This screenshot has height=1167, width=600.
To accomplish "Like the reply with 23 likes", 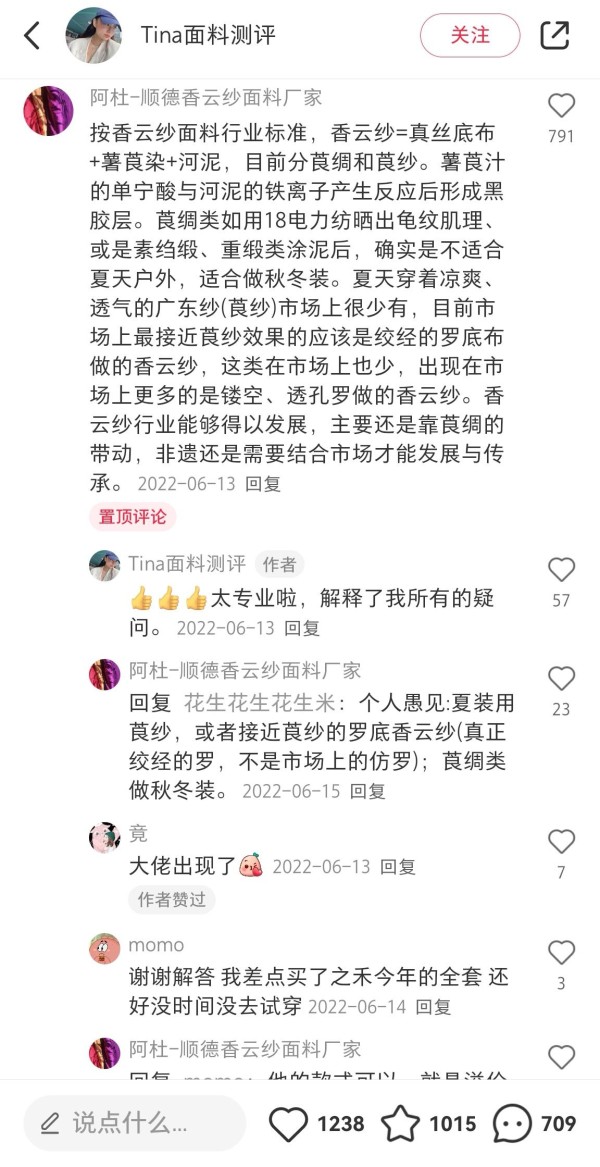I will [x=561, y=679].
